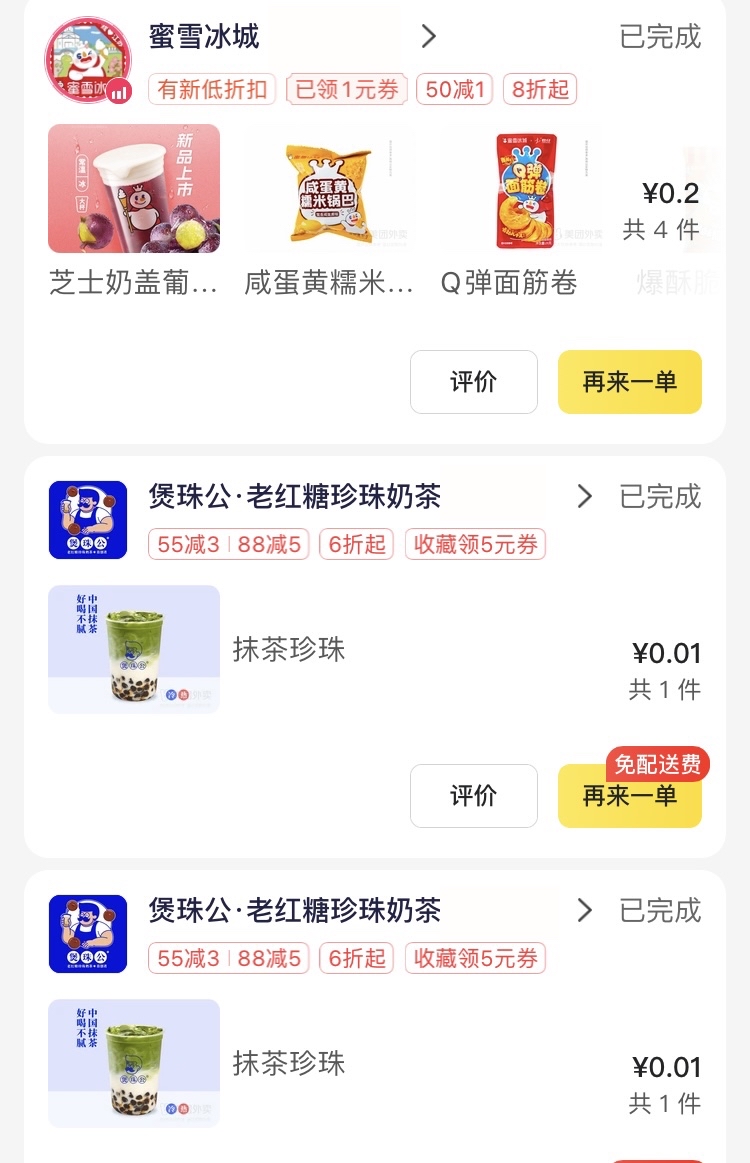Tap 评价 on the 蜜雪冰城 order

pos(473,382)
